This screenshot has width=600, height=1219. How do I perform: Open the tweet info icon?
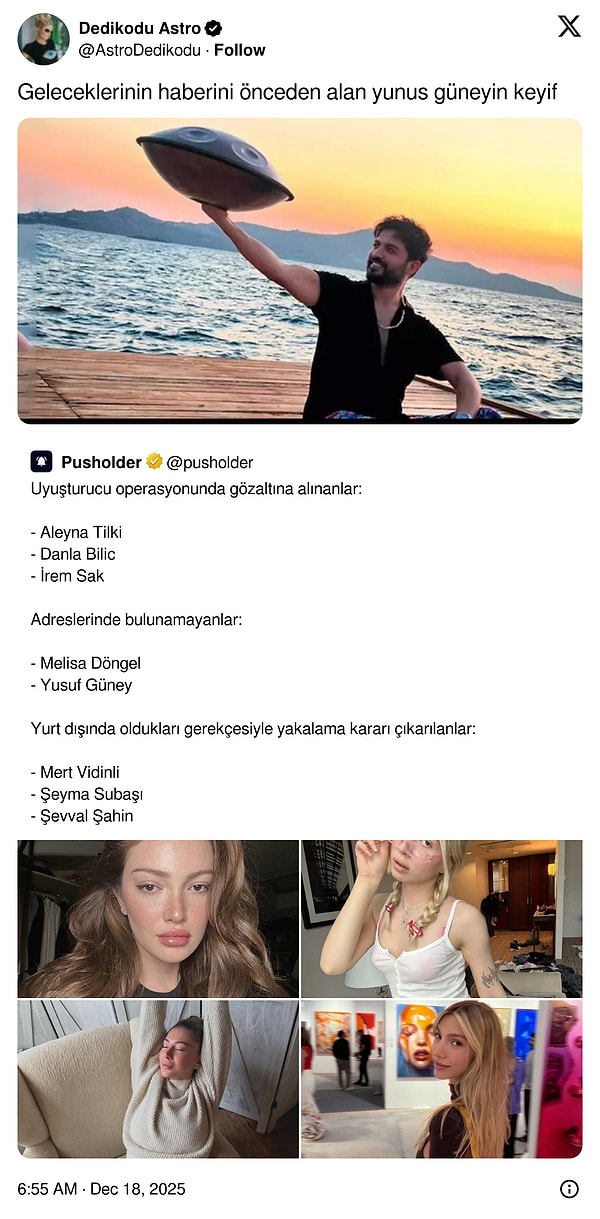tap(569, 1189)
